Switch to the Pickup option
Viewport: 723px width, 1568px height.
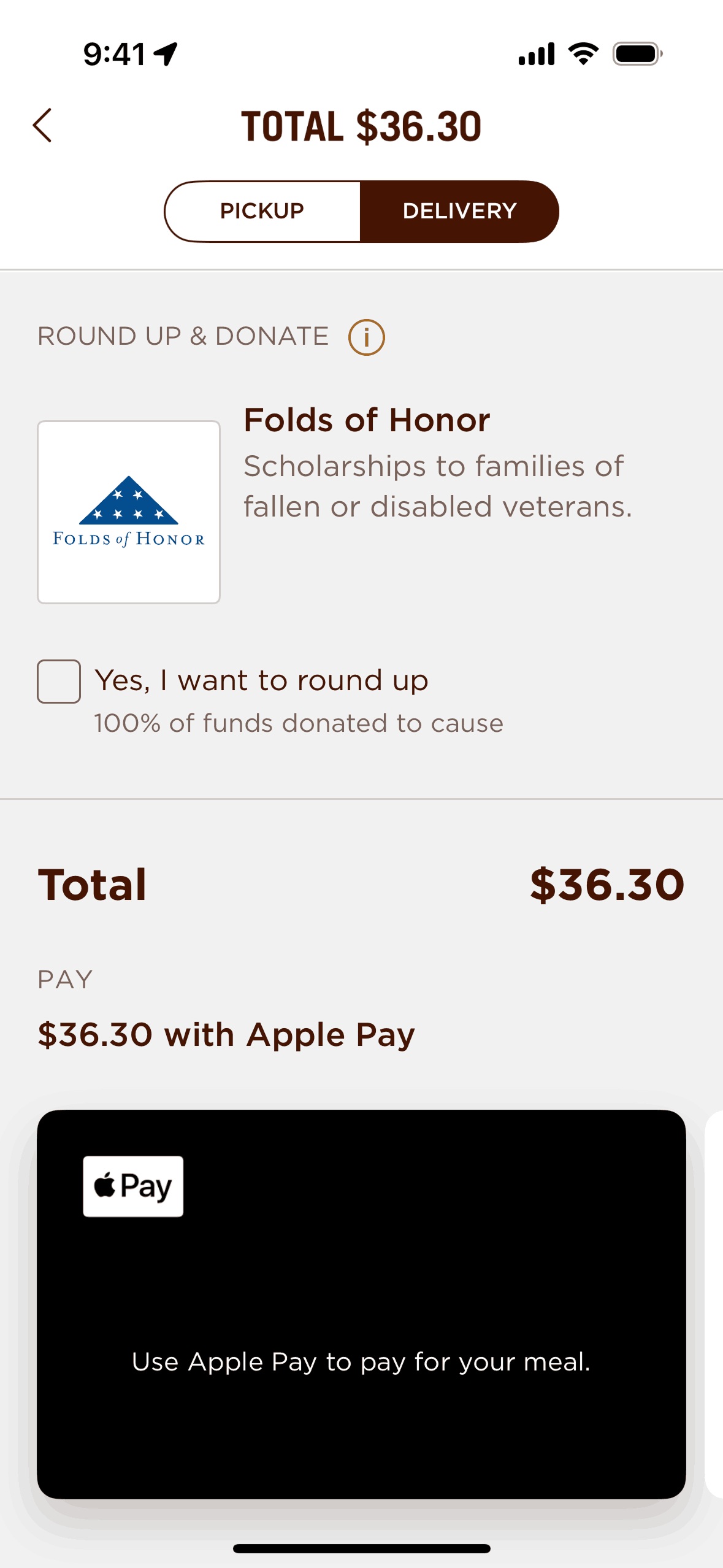point(262,212)
